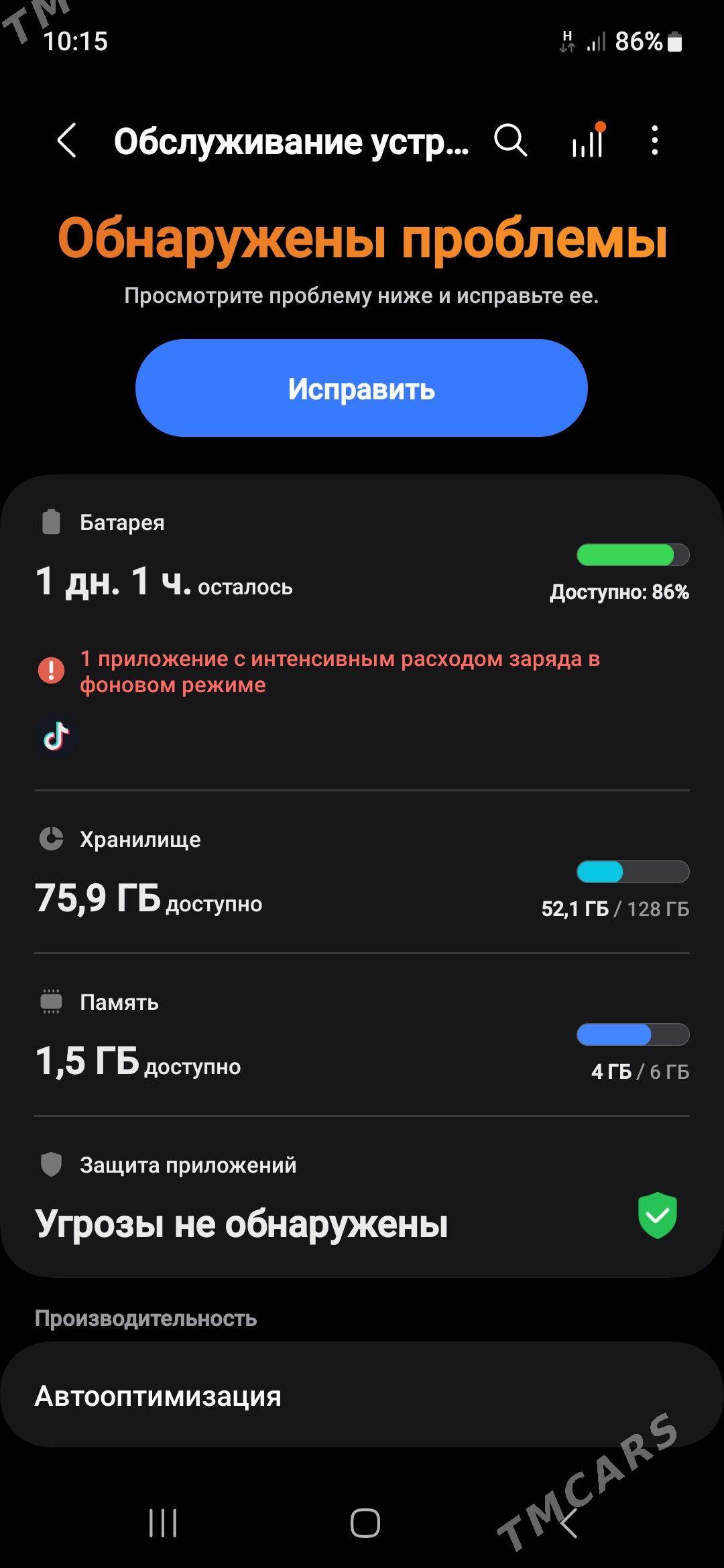
Task: Tap the system home button
Action: (x=365, y=1523)
